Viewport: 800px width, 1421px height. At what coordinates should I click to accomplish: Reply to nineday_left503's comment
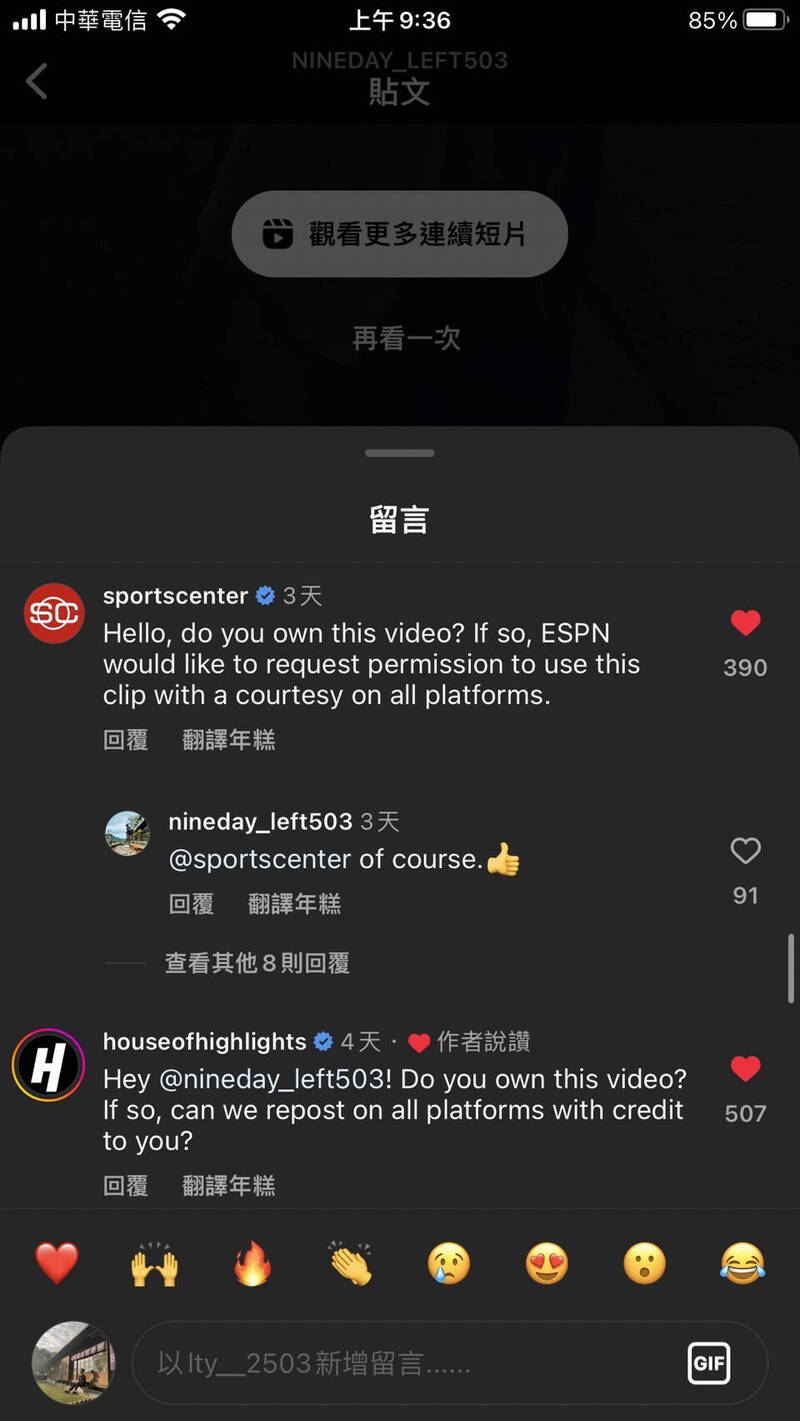[191, 904]
